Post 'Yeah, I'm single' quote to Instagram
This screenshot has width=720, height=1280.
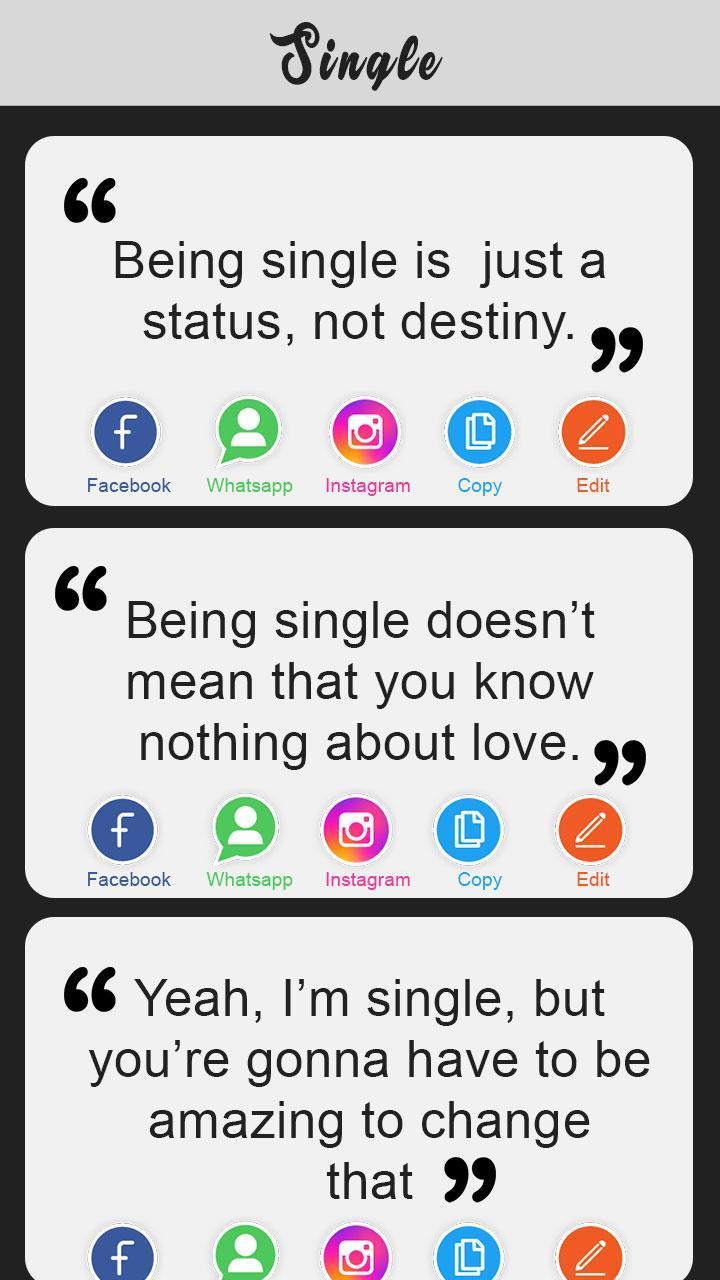click(356, 1254)
